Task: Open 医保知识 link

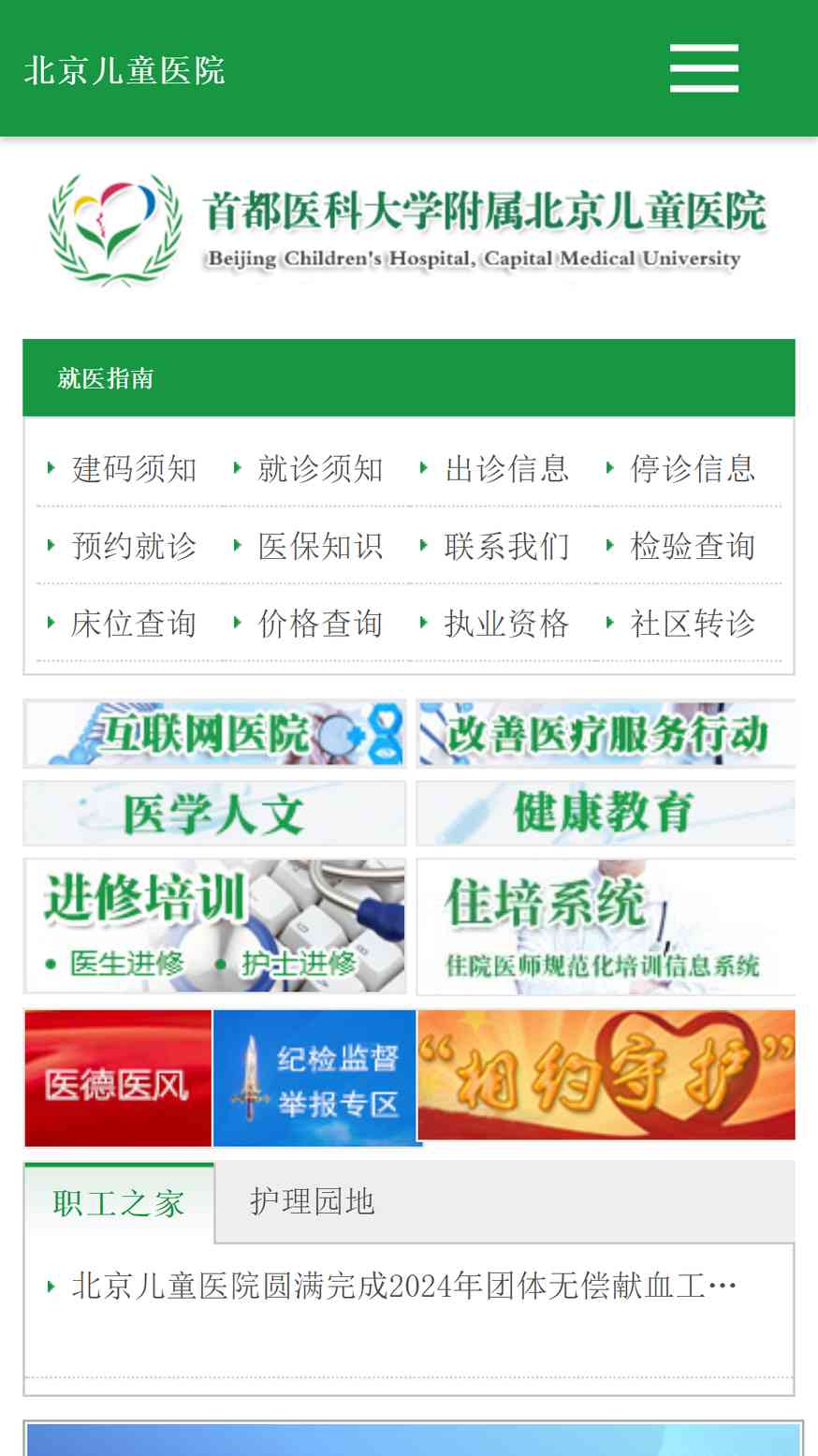Action: pos(320,546)
